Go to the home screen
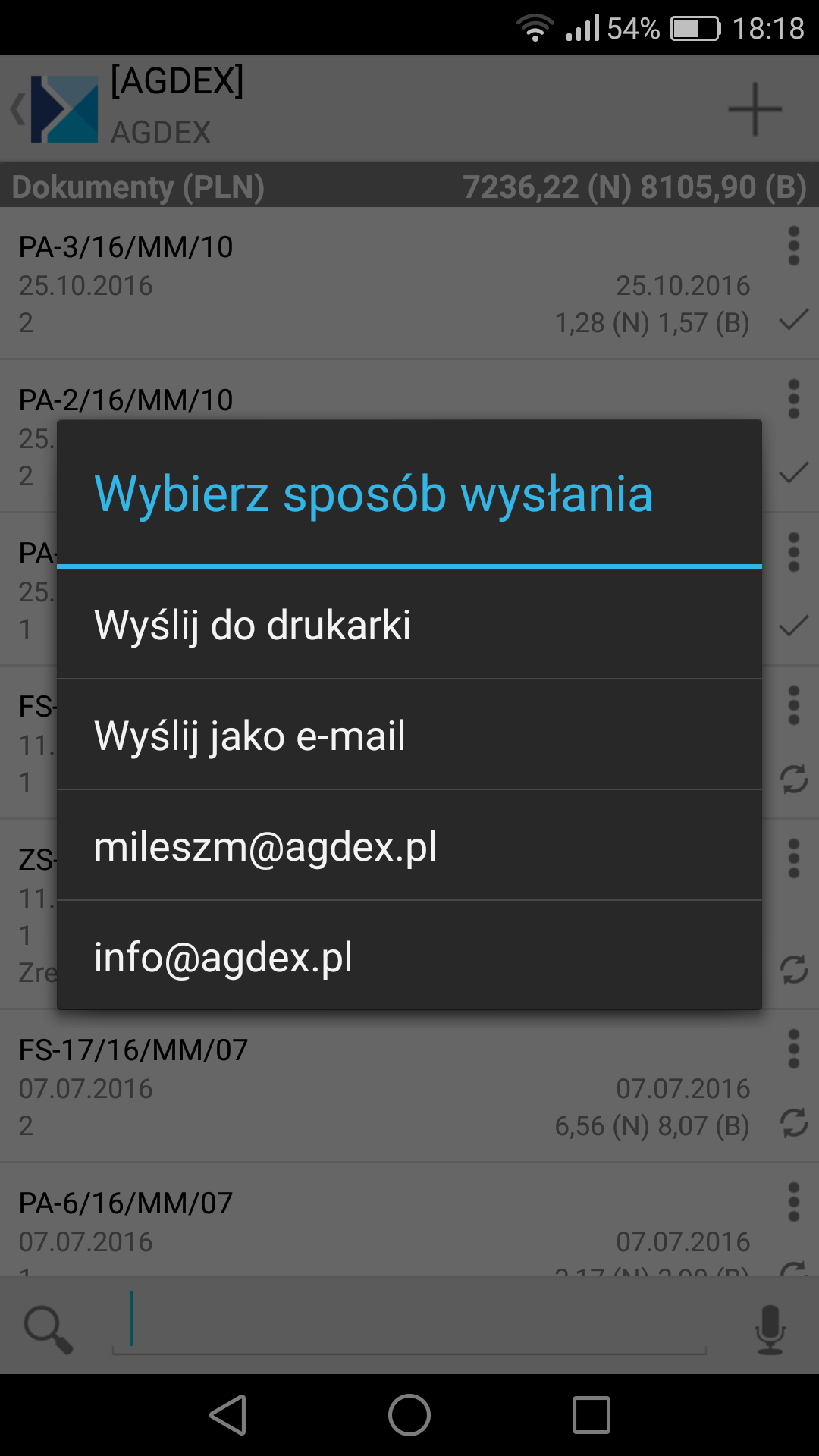Viewport: 819px width, 1456px height. (x=409, y=1415)
